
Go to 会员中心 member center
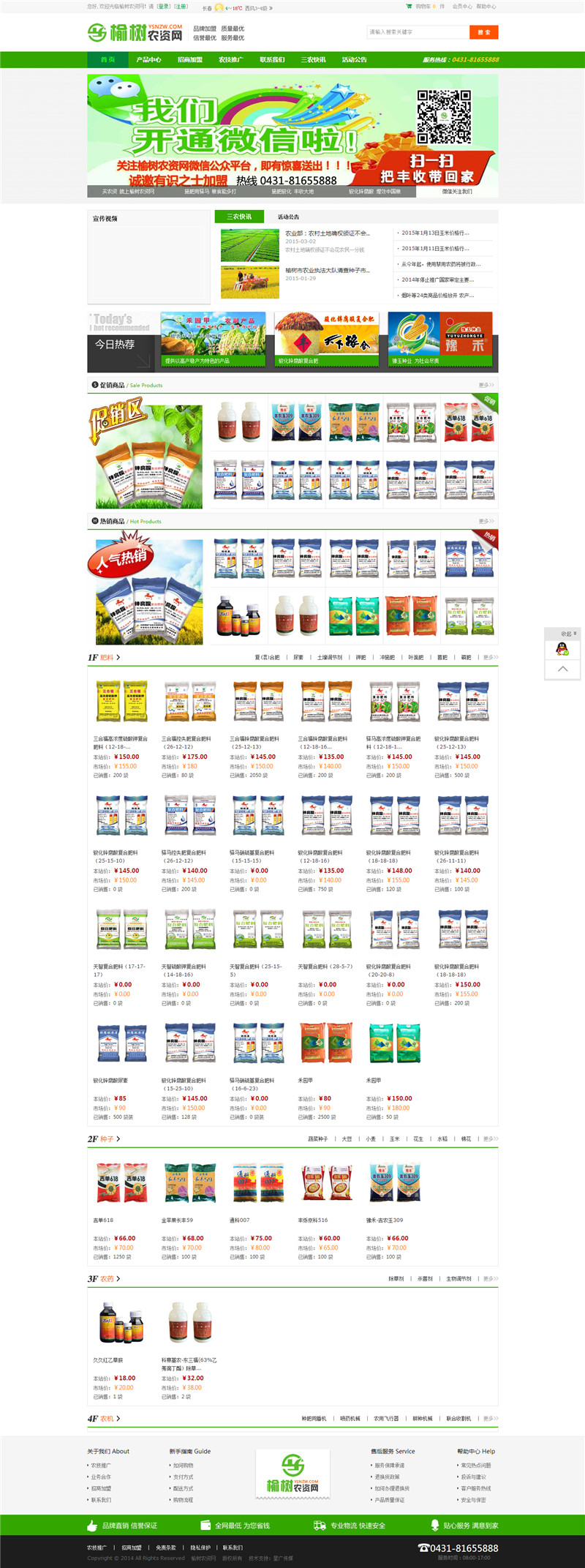[461, 7]
